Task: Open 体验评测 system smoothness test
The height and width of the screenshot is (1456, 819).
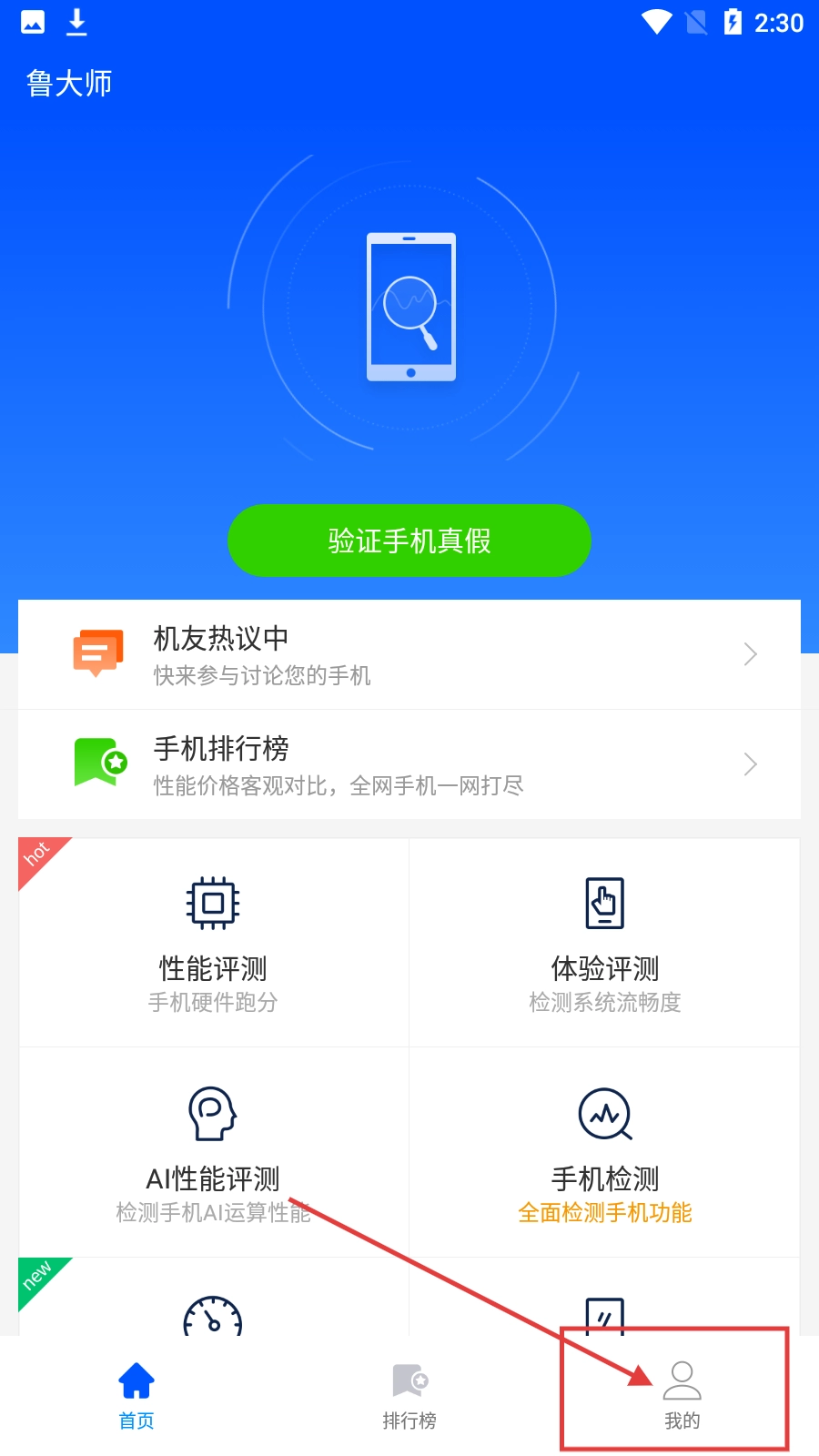Action: pos(605,943)
